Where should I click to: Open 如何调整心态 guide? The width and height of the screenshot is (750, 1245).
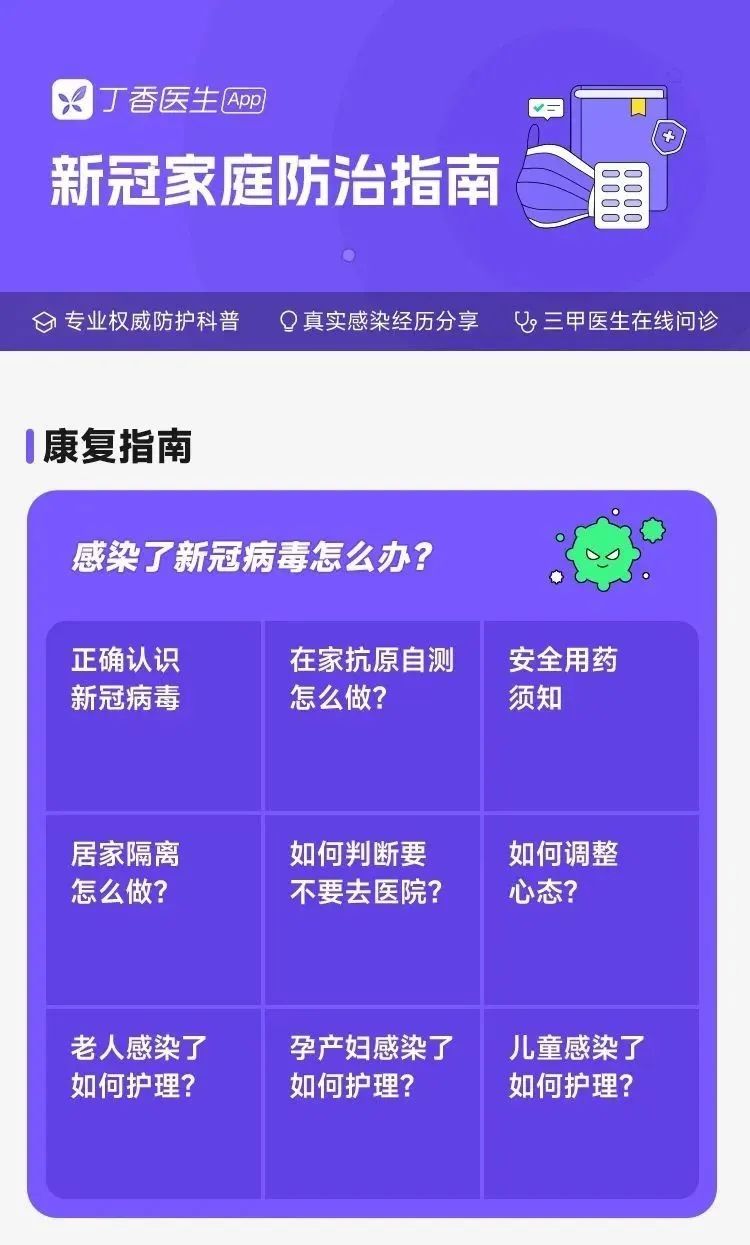pyautogui.click(x=591, y=909)
